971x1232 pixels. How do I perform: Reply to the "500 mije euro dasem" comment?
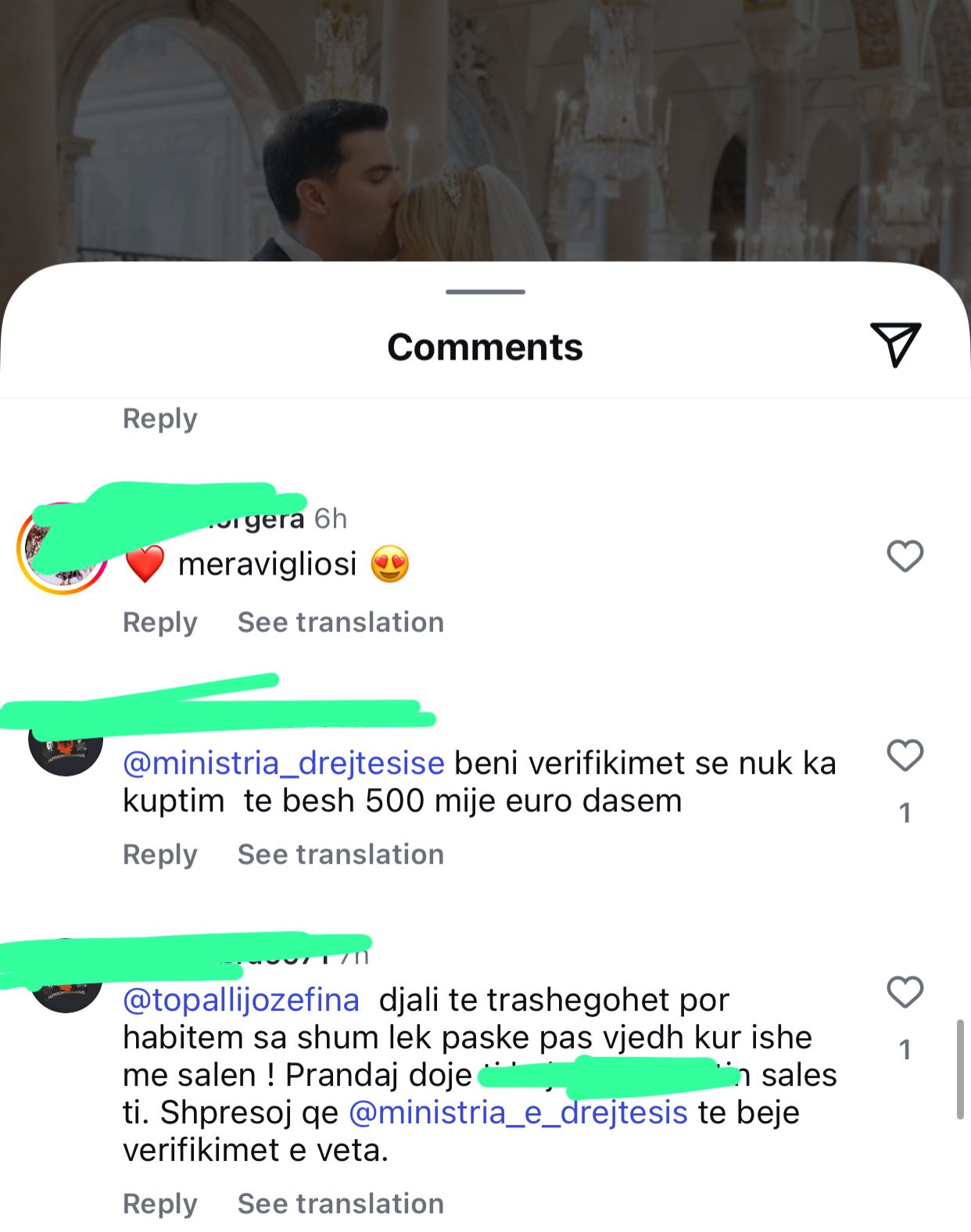(x=160, y=854)
